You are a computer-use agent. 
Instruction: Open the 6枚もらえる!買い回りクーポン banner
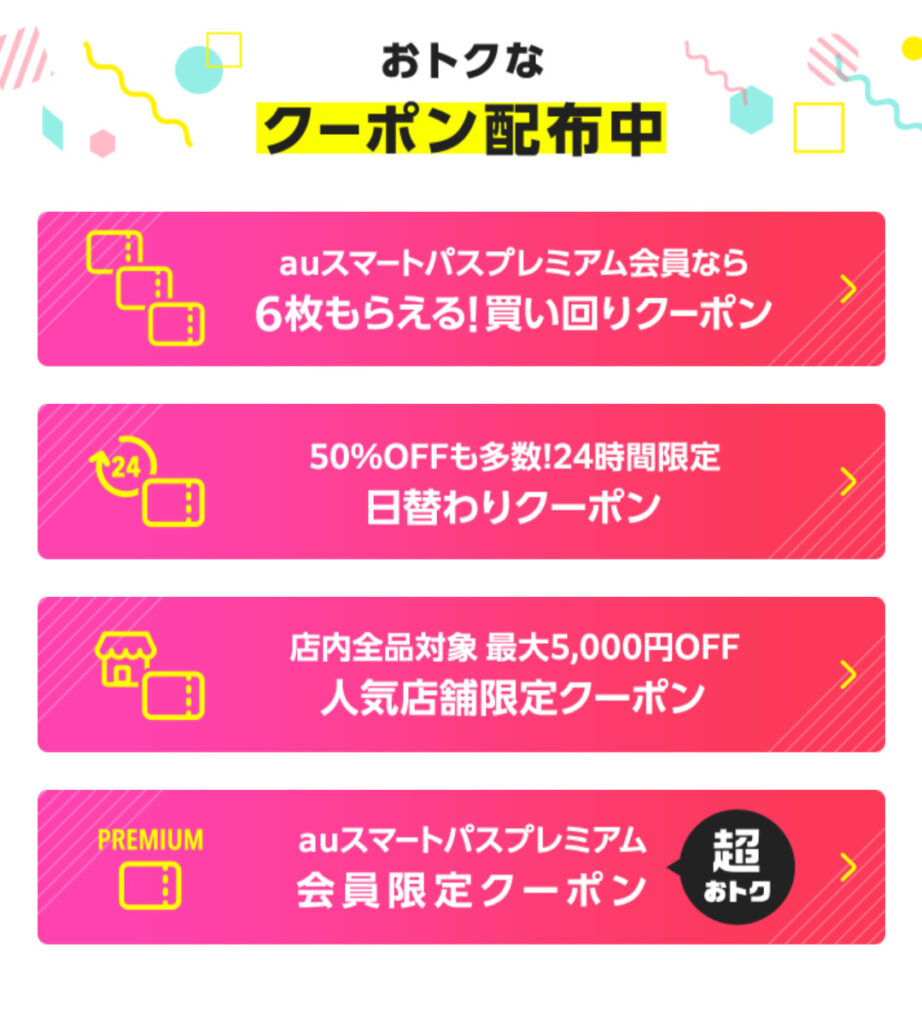pyautogui.click(x=461, y=289)
